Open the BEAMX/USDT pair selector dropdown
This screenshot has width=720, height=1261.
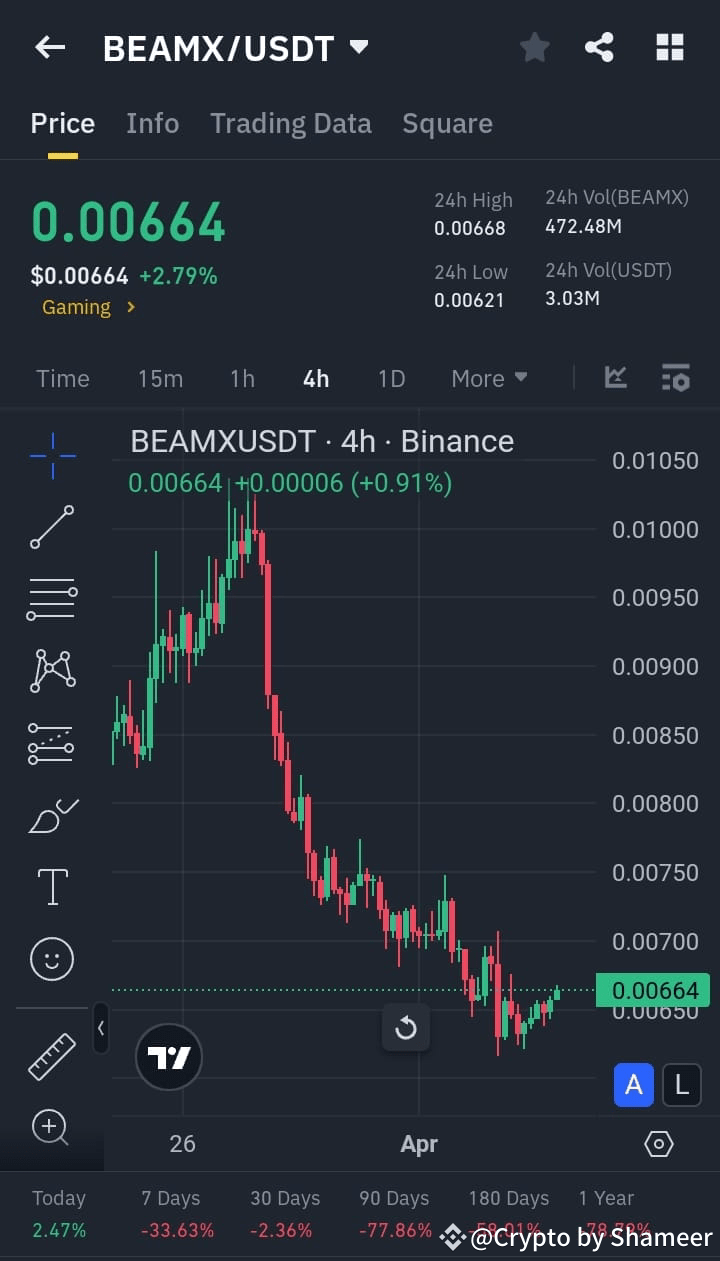[x=360, y=46]
